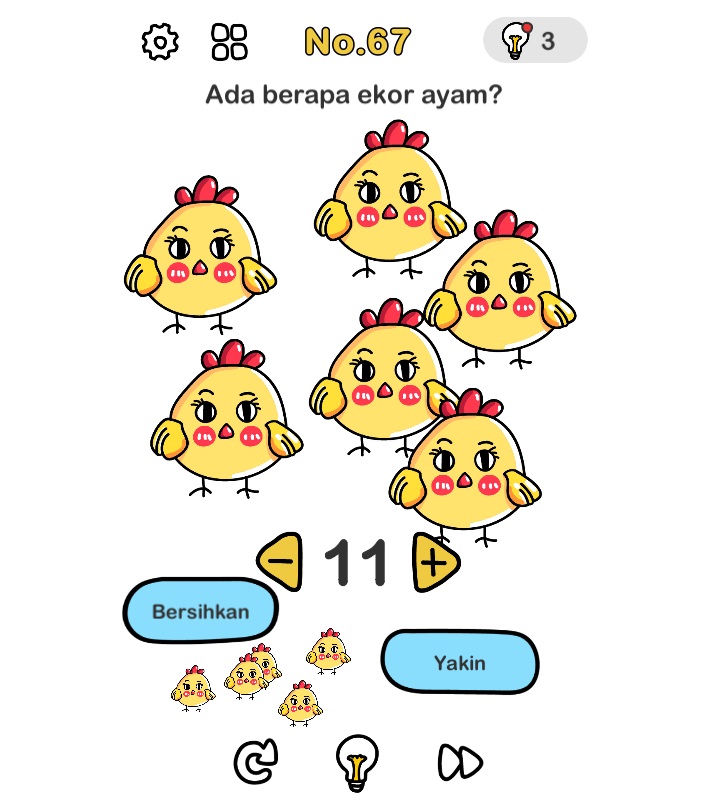Open the level selection grid
The width and height of the screenshot is (722, 800).
(229, 42)
